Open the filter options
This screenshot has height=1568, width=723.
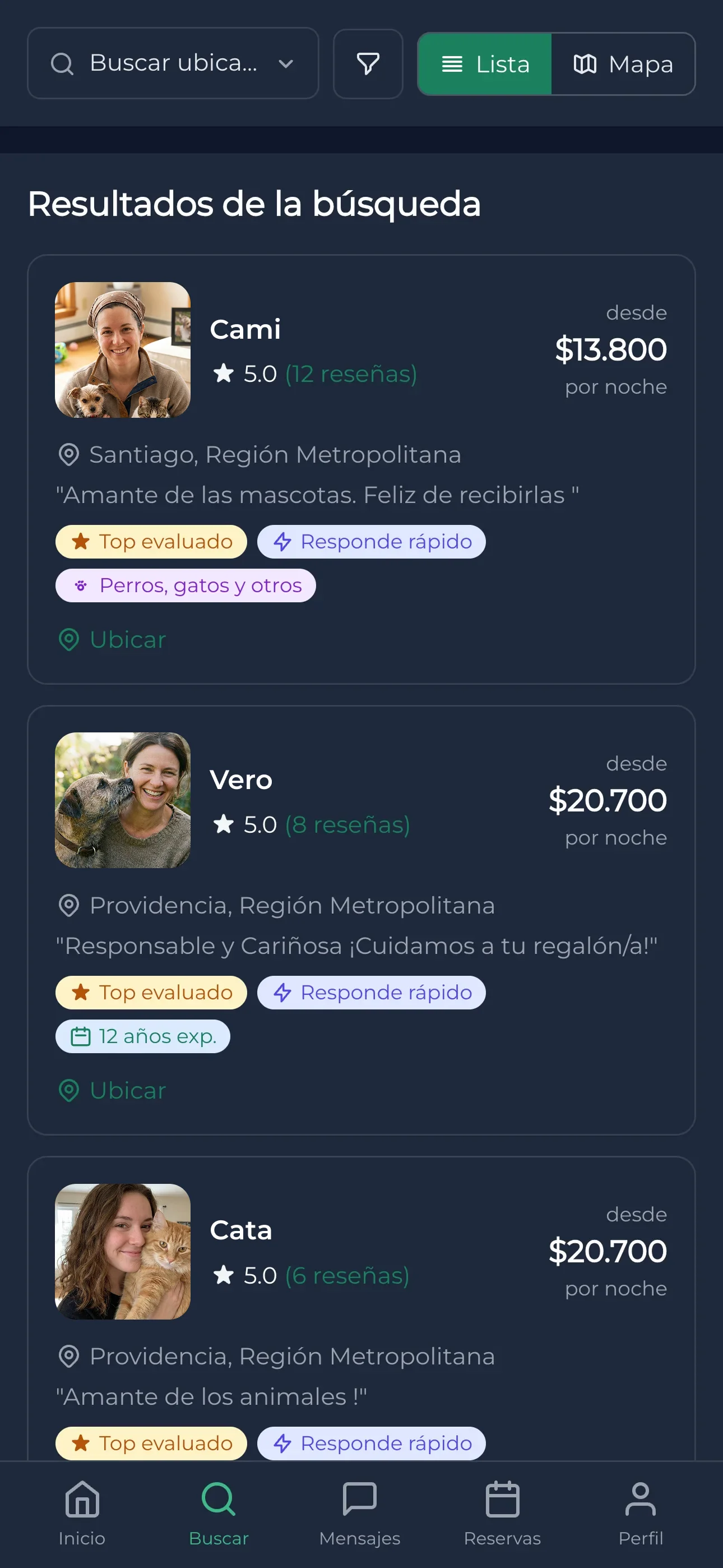[x=368, y=63]
